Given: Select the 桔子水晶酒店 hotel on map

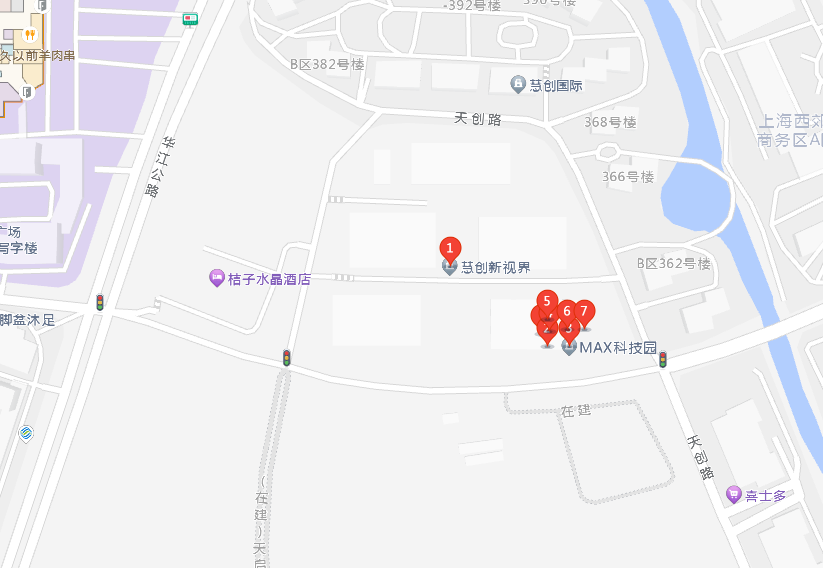Looking at the screenshot, I should point(268,279).
